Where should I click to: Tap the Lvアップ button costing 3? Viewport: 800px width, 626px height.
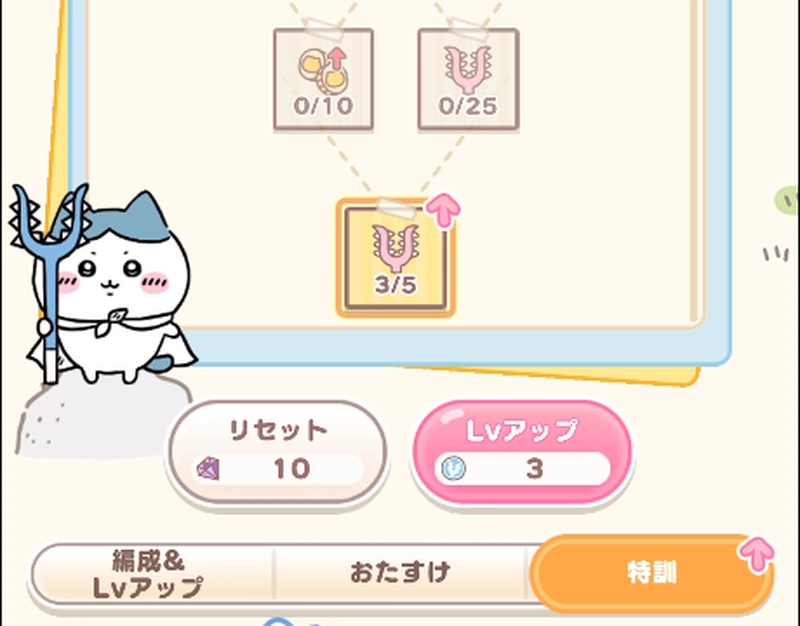pos(522,452)
